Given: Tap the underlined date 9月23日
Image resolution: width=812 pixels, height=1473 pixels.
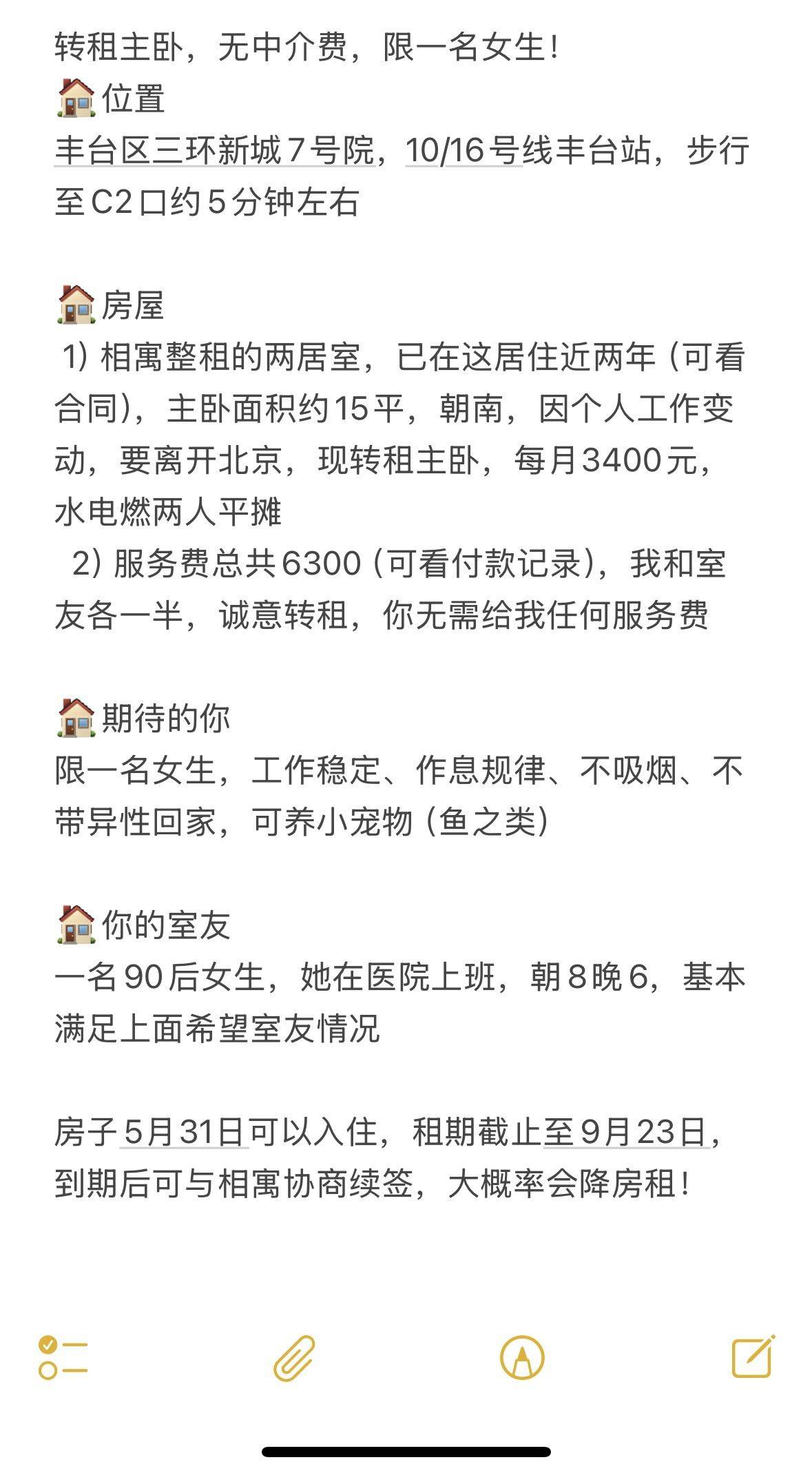Looking at the screenshot, I should [x=627, y=1132].
